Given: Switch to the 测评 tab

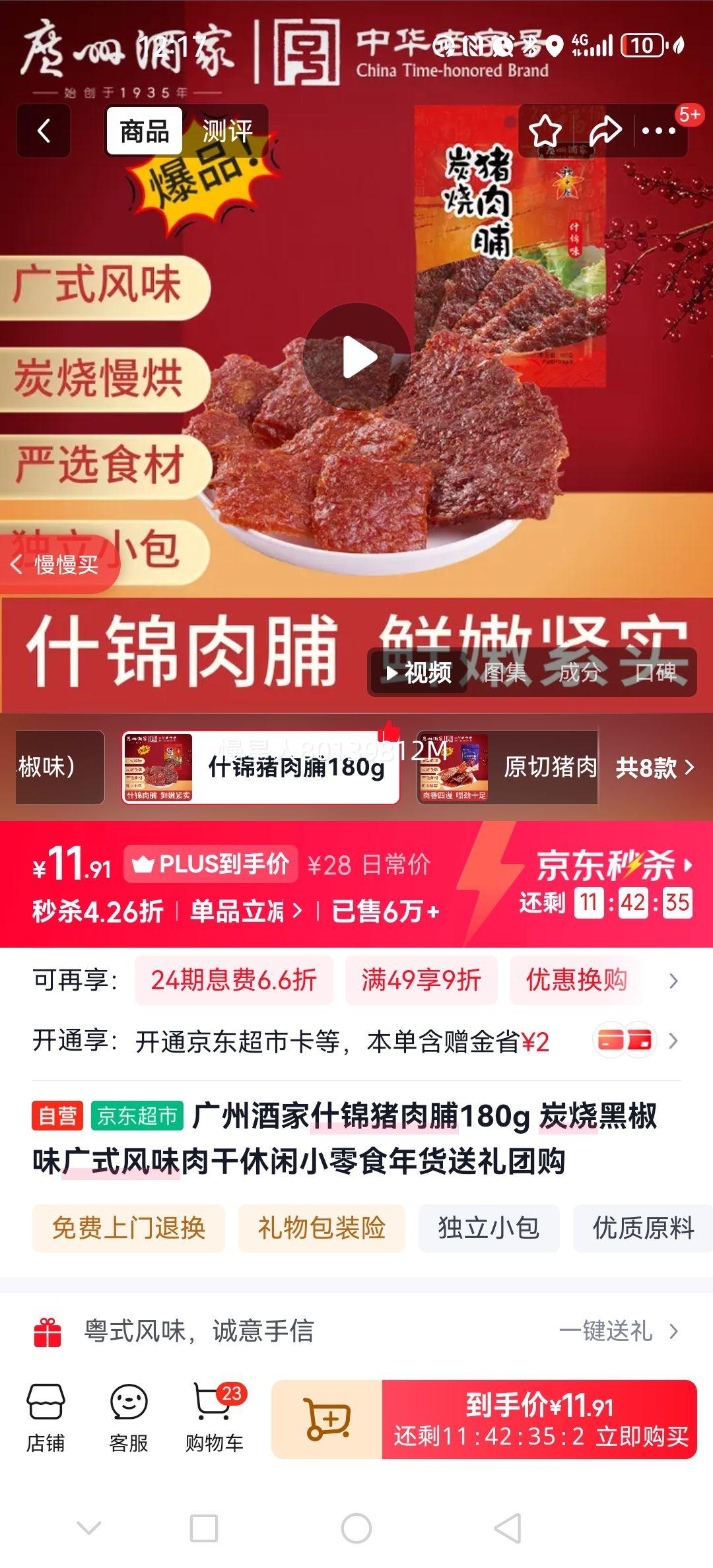Looking at the screenshot, I should [227, 131].
